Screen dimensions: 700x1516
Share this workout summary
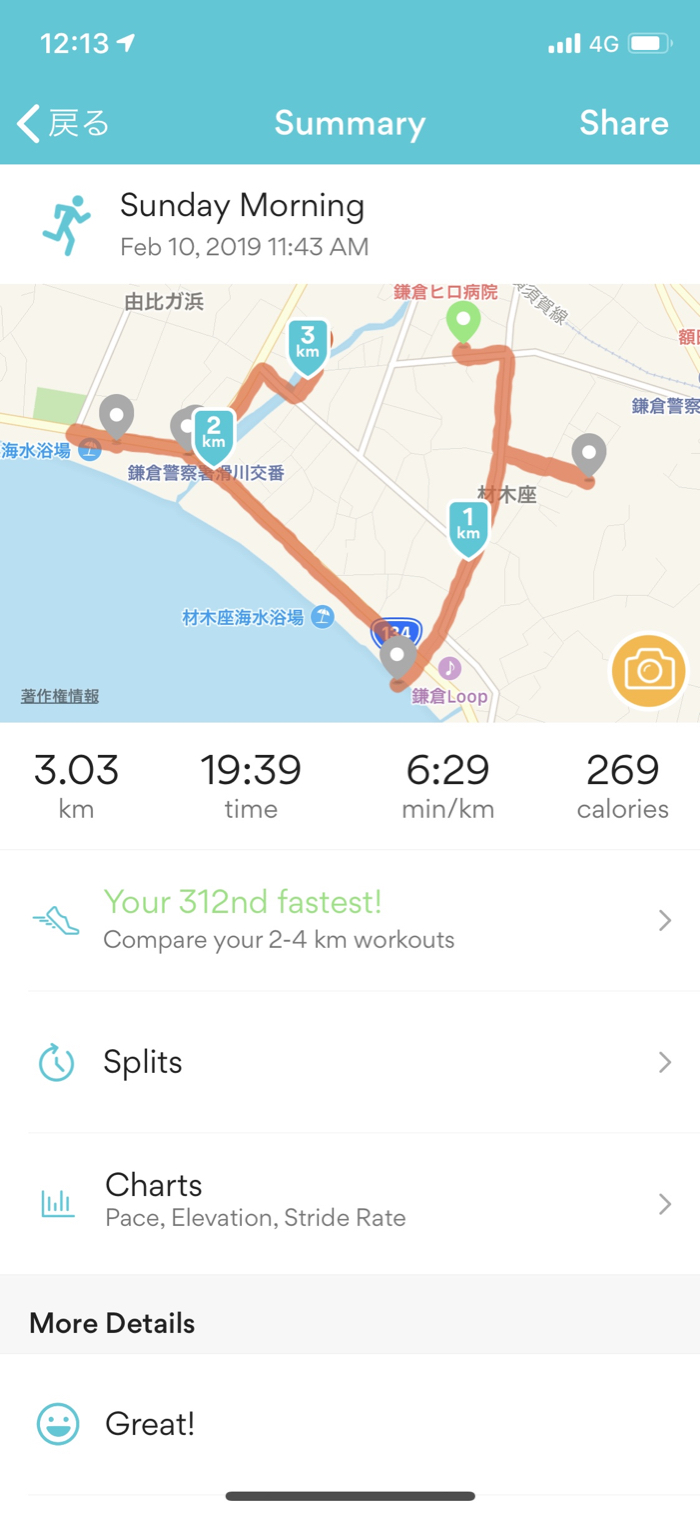tap(623, 123)
